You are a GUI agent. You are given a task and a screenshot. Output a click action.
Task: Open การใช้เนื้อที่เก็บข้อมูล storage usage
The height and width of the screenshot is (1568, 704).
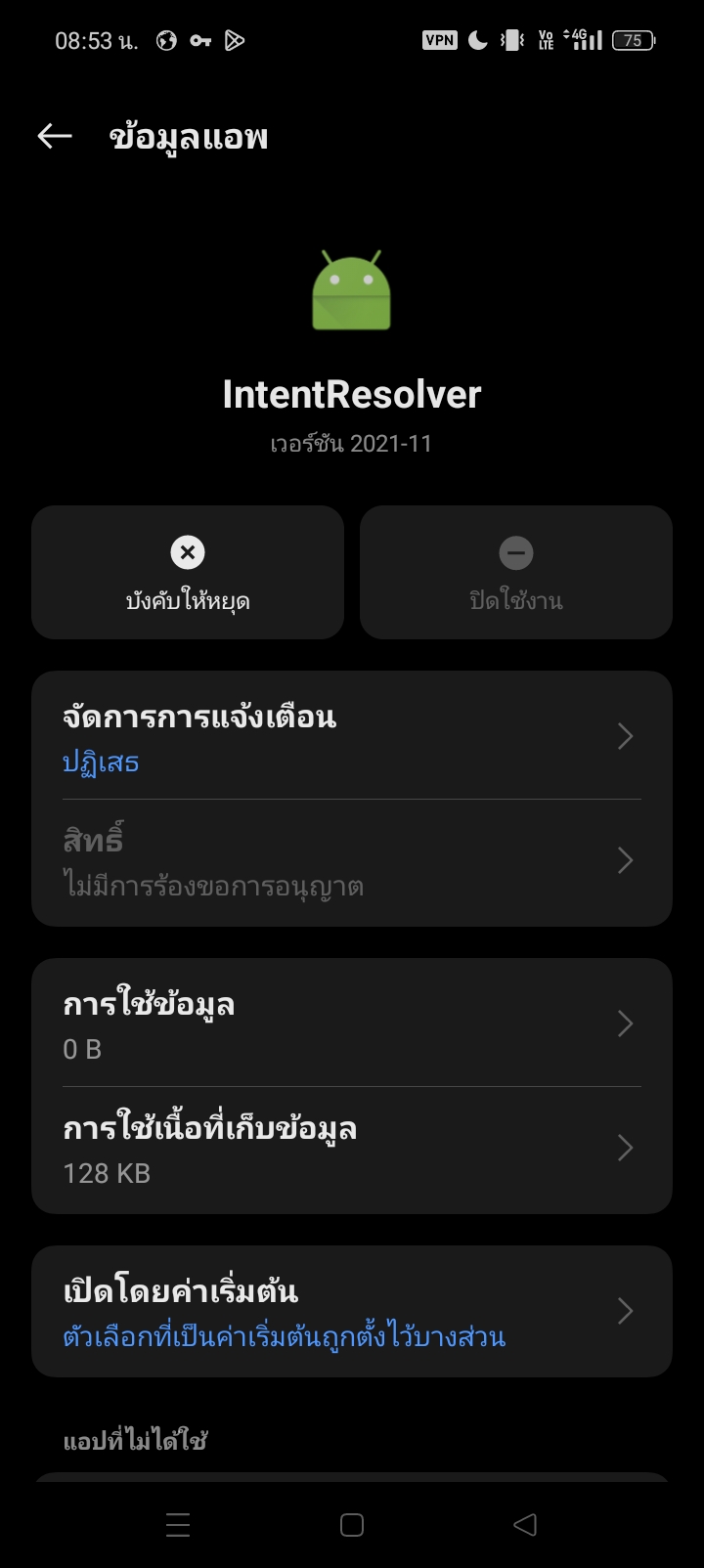pyautogui.click(x=352, y=1149)
